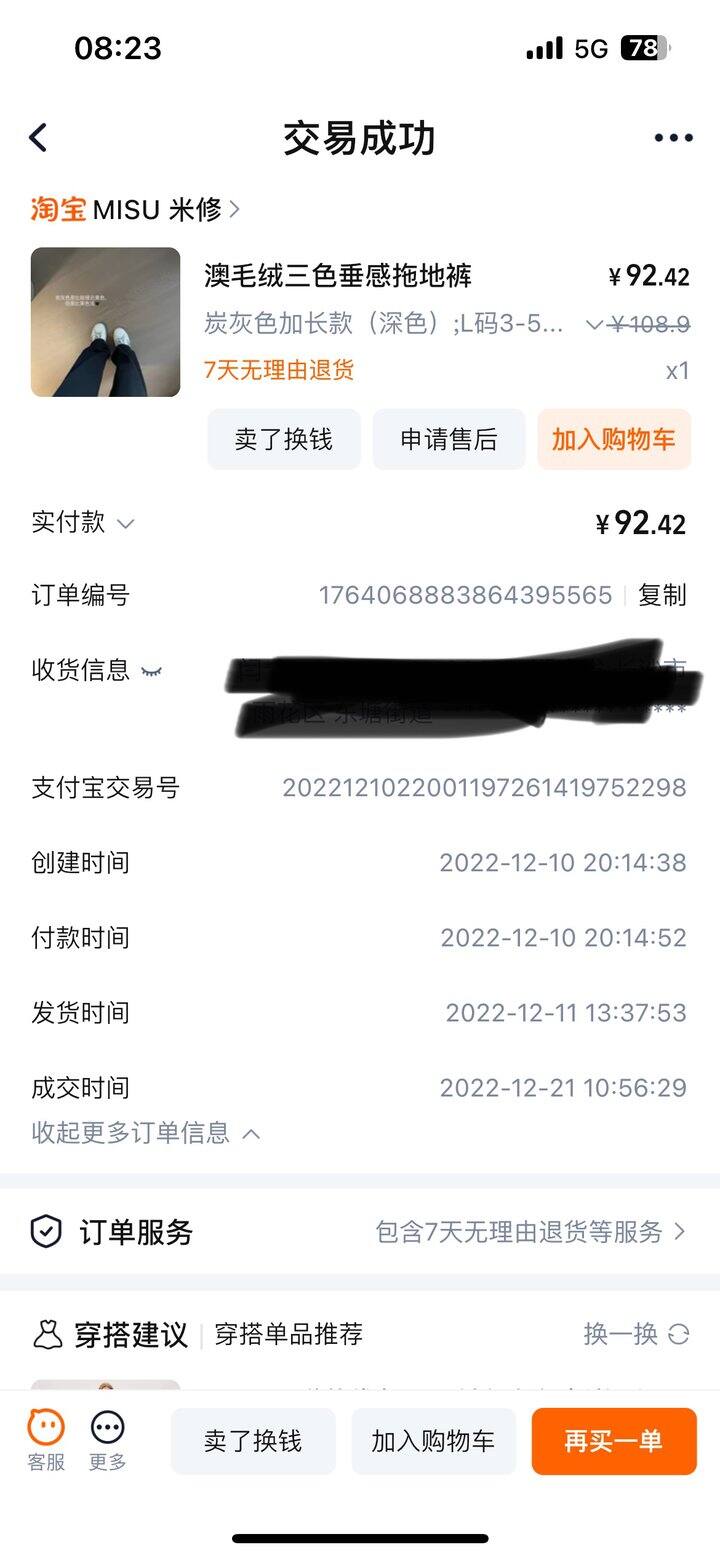Contact 客服 in the bottom bar
720x1558 pixels.
[x=46, y=1441]
